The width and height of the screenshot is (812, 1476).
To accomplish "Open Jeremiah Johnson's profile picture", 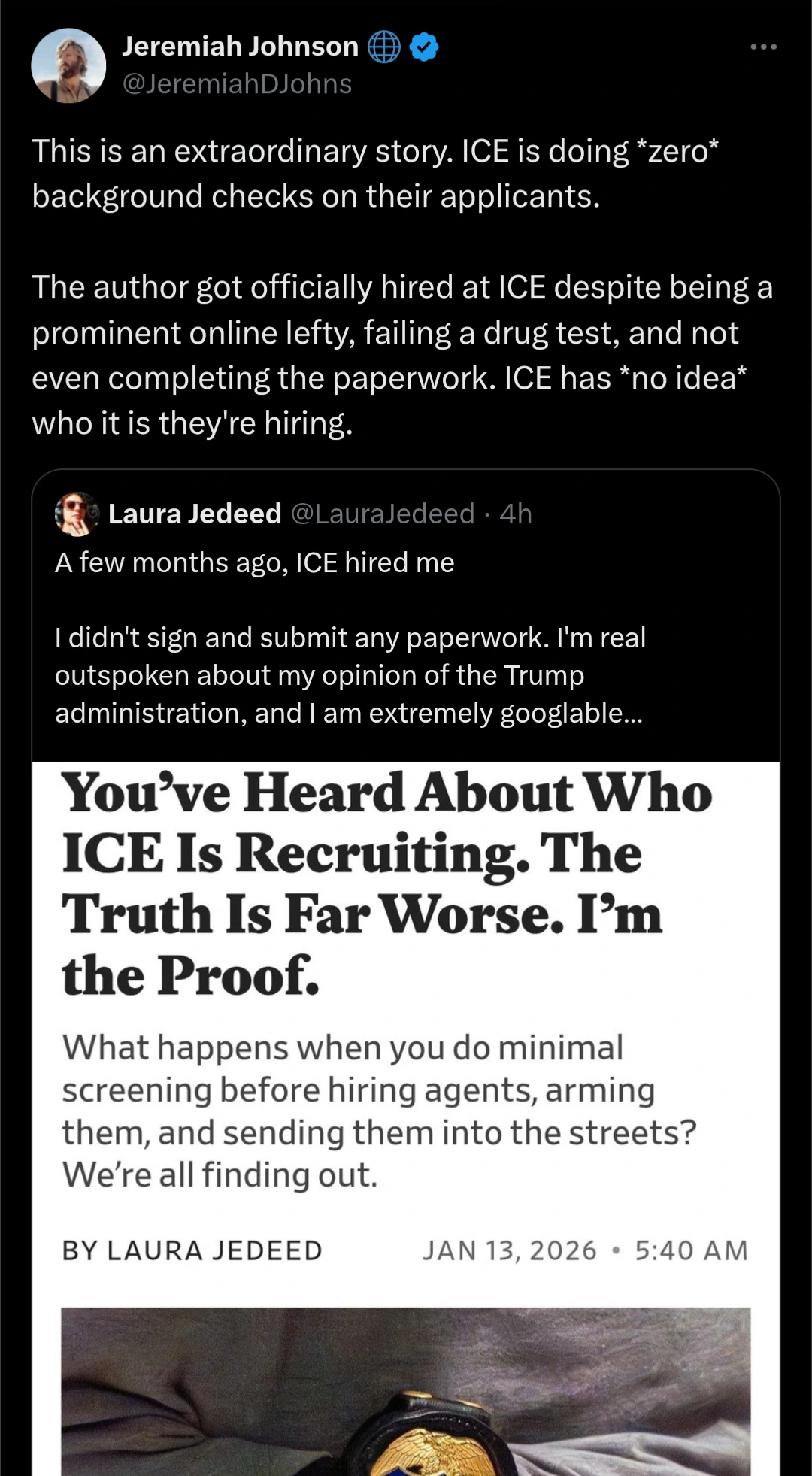I will tap(68, 65).
